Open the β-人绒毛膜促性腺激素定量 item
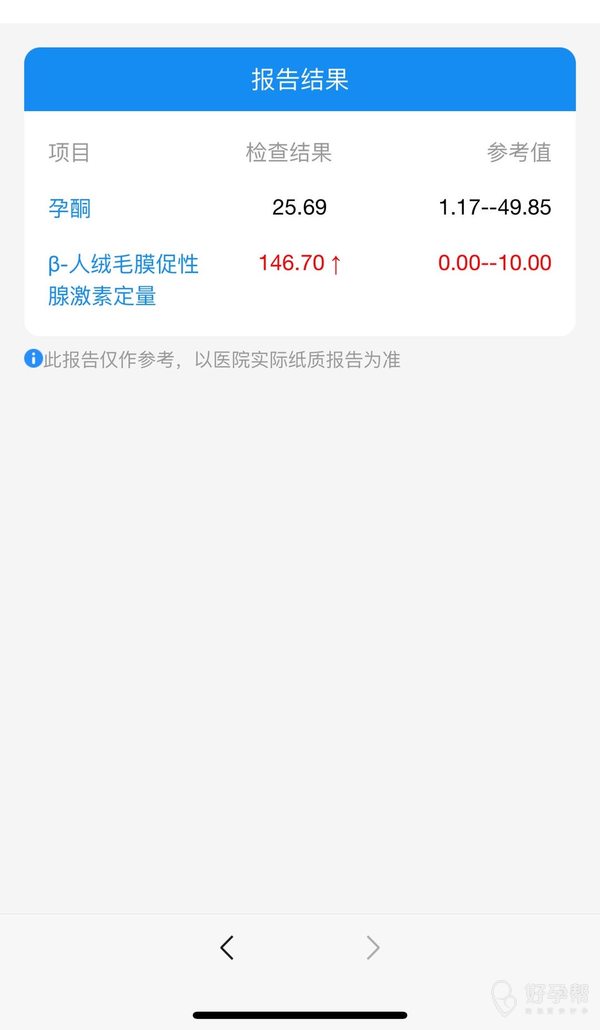The height and width of the screenshot is (1030, 600). pos(123,280)
